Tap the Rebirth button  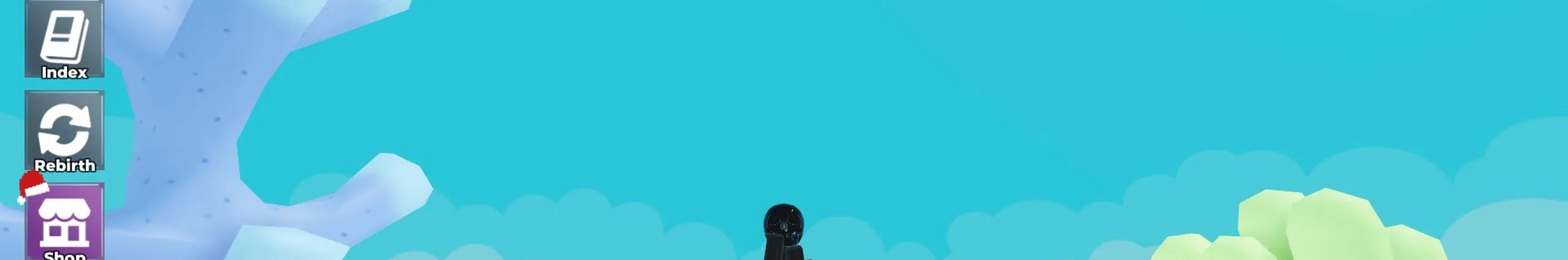tap(64, 131)
